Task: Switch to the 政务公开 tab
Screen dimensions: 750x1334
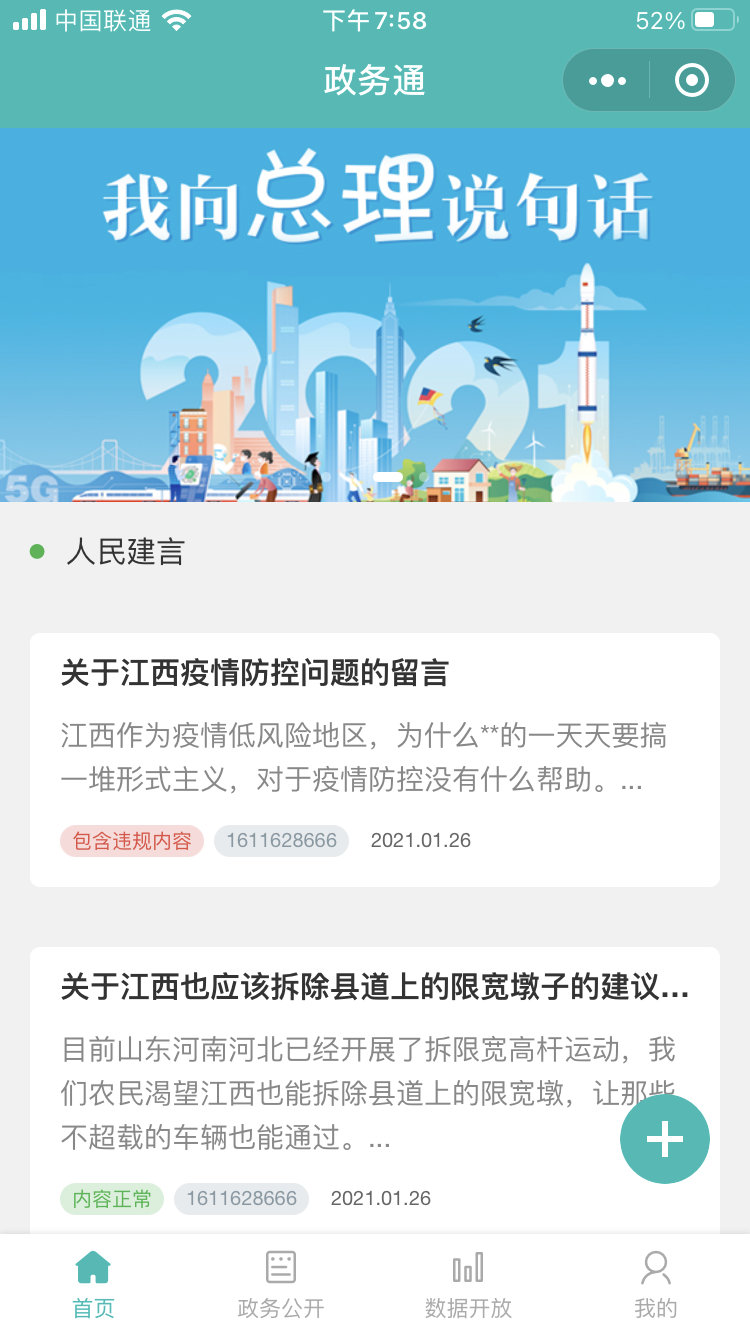Action: pyautogui.click(x=281, y=1283)
